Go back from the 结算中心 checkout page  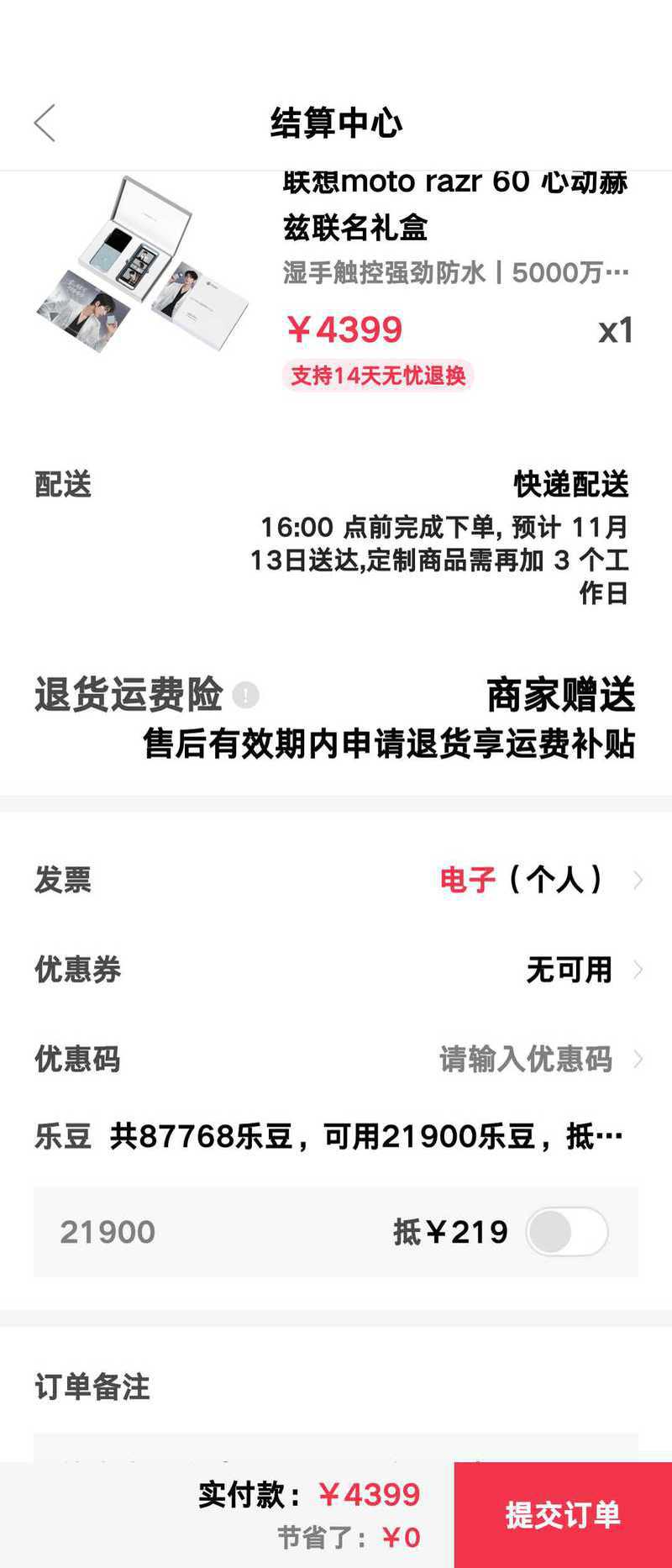45,124
